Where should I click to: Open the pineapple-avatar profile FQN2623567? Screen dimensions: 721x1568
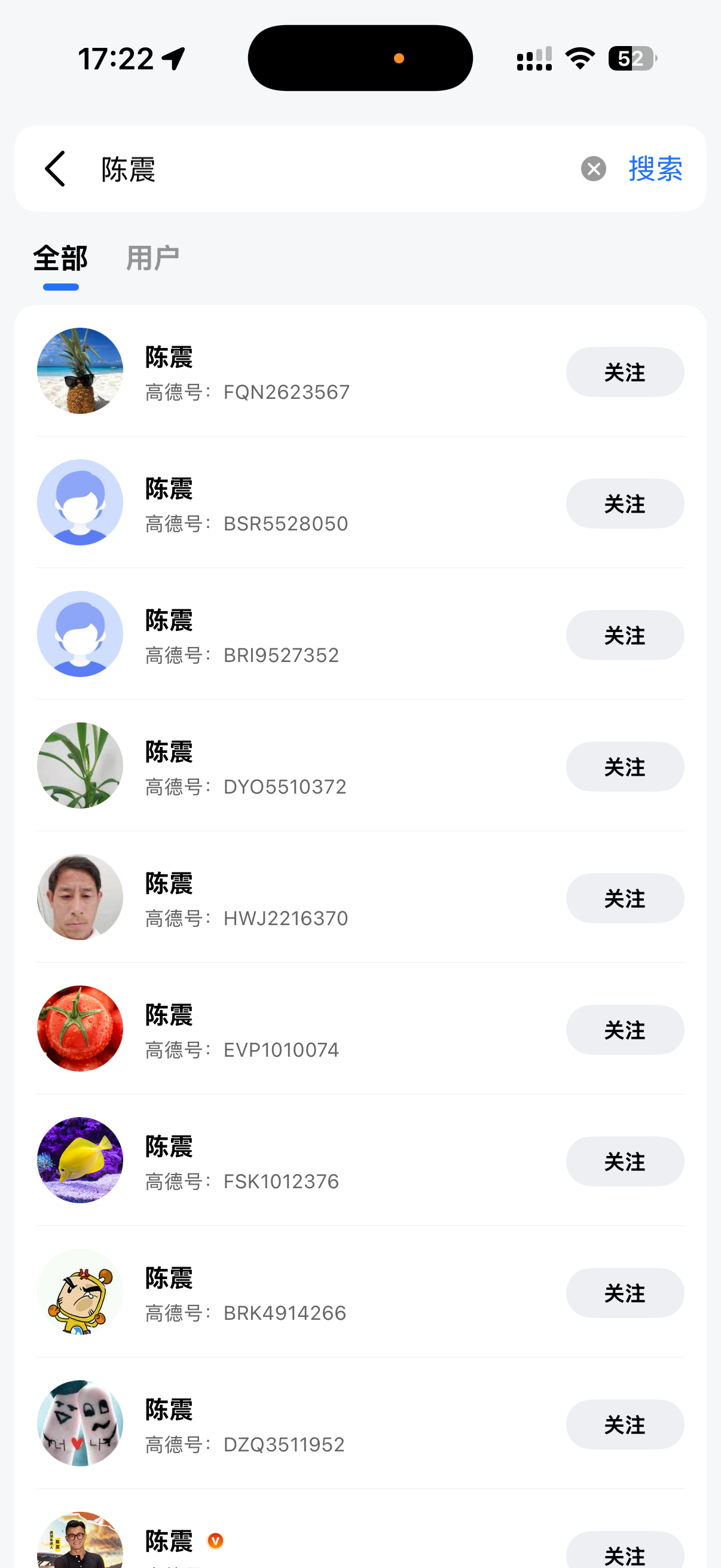click(x=80, y=371)
